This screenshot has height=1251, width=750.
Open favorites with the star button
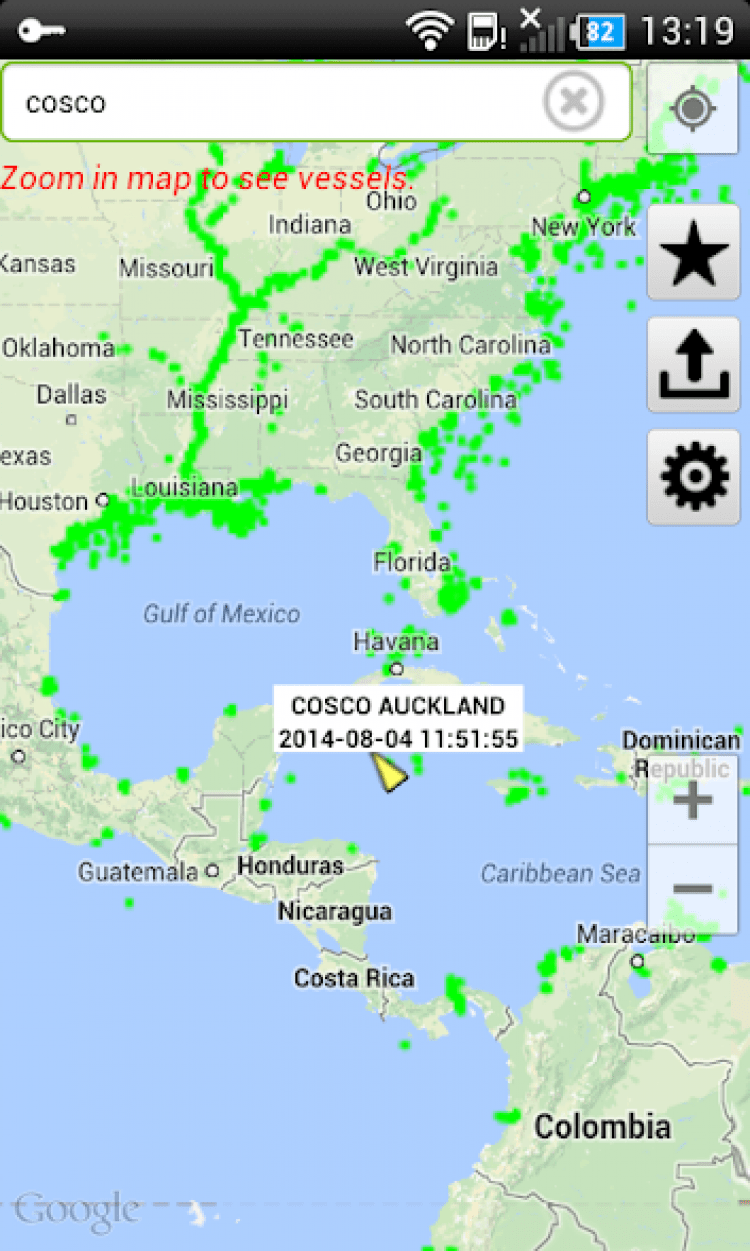(x=694, y=253)
